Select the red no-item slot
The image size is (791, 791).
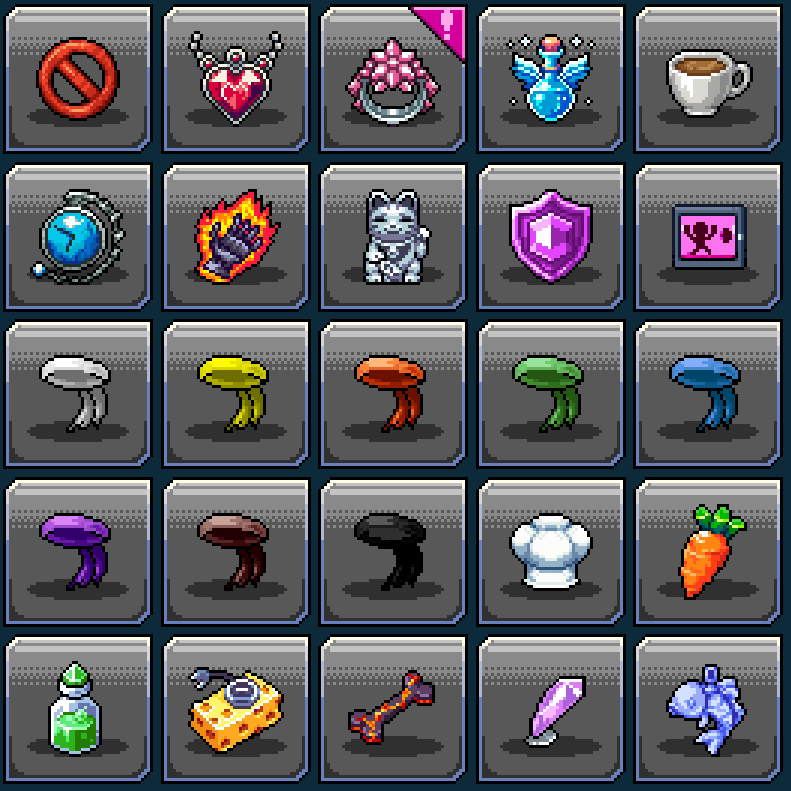[78, 78]
